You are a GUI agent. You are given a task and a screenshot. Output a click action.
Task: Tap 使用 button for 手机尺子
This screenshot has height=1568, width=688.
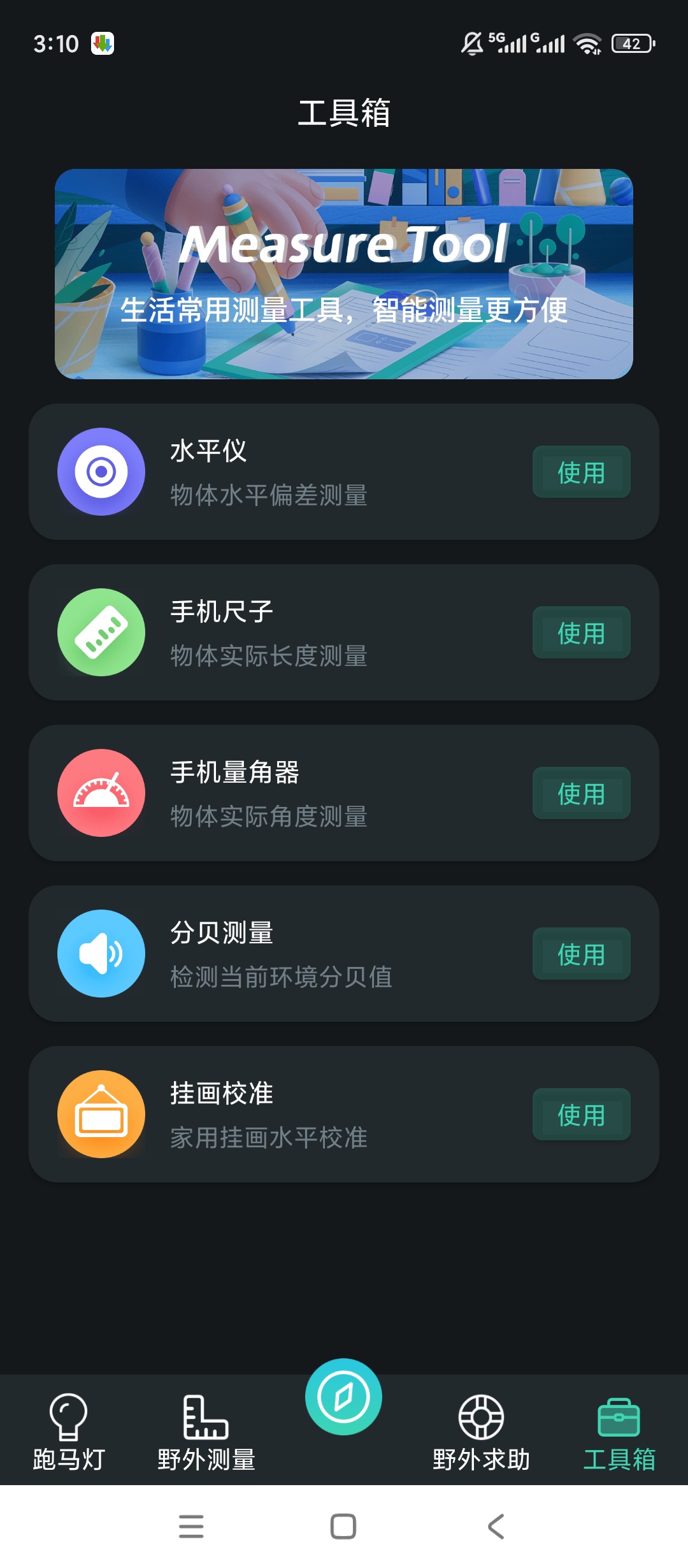581,633
